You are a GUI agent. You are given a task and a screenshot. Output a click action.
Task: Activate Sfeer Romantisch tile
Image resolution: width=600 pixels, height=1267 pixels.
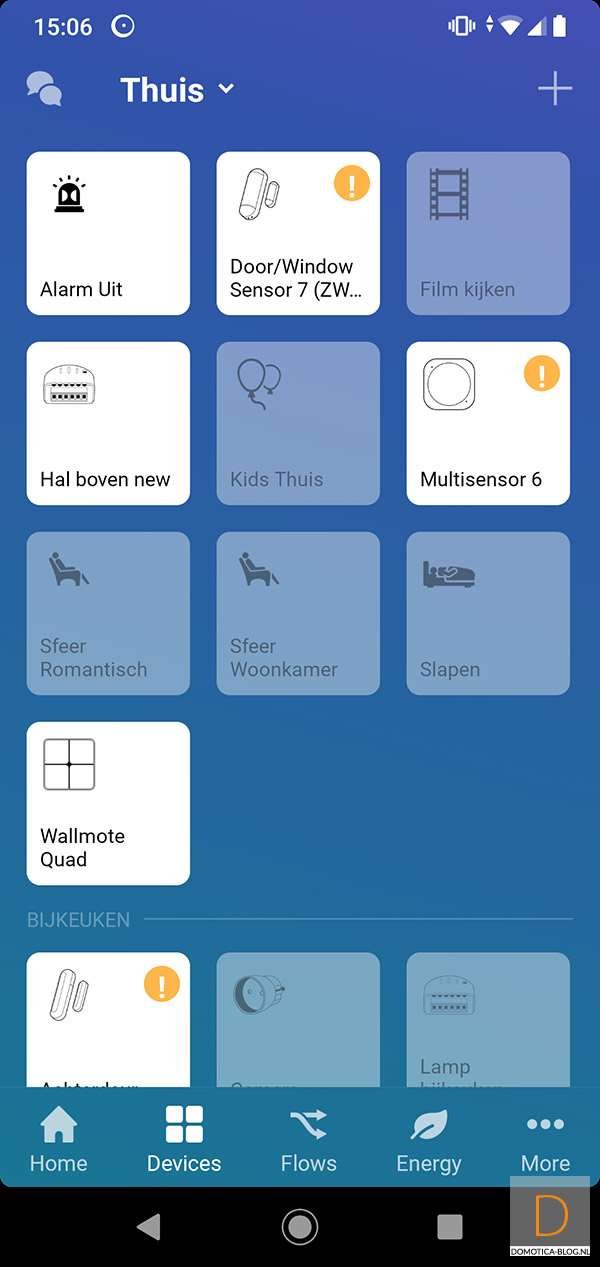108,613
